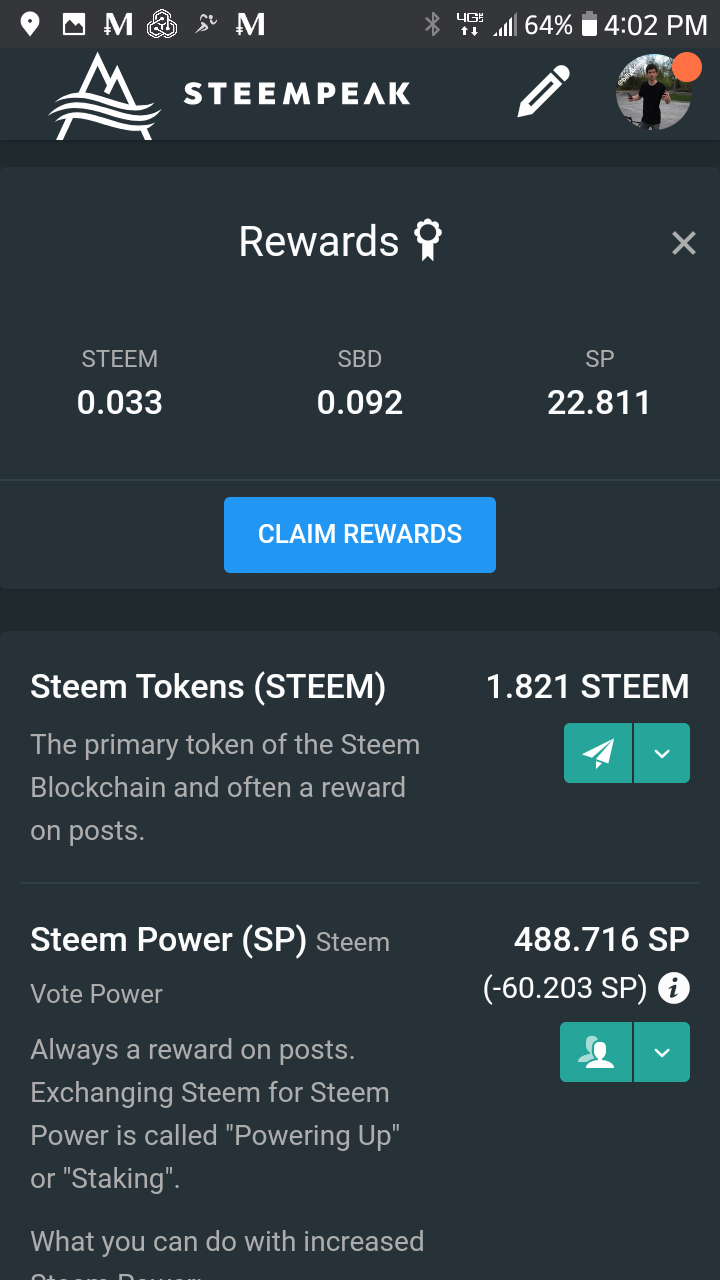Delegate Steem Power with the people button

[x=597, y=1052]
